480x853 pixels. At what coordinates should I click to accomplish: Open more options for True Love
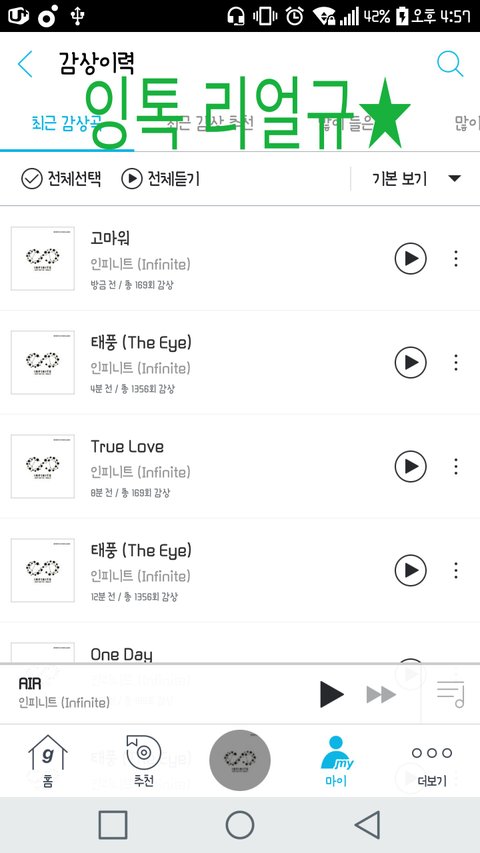(456, 466)
